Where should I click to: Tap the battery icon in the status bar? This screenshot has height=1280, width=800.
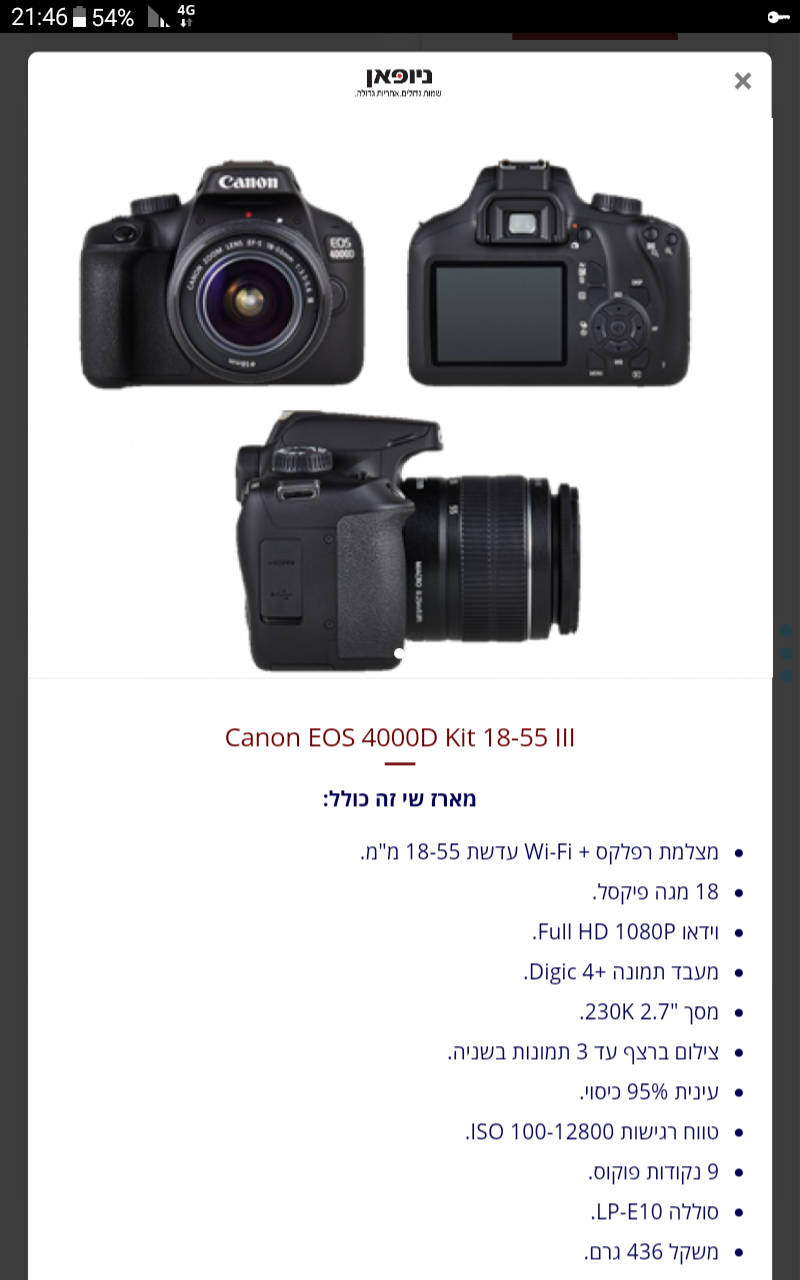[x=78, y=16]
